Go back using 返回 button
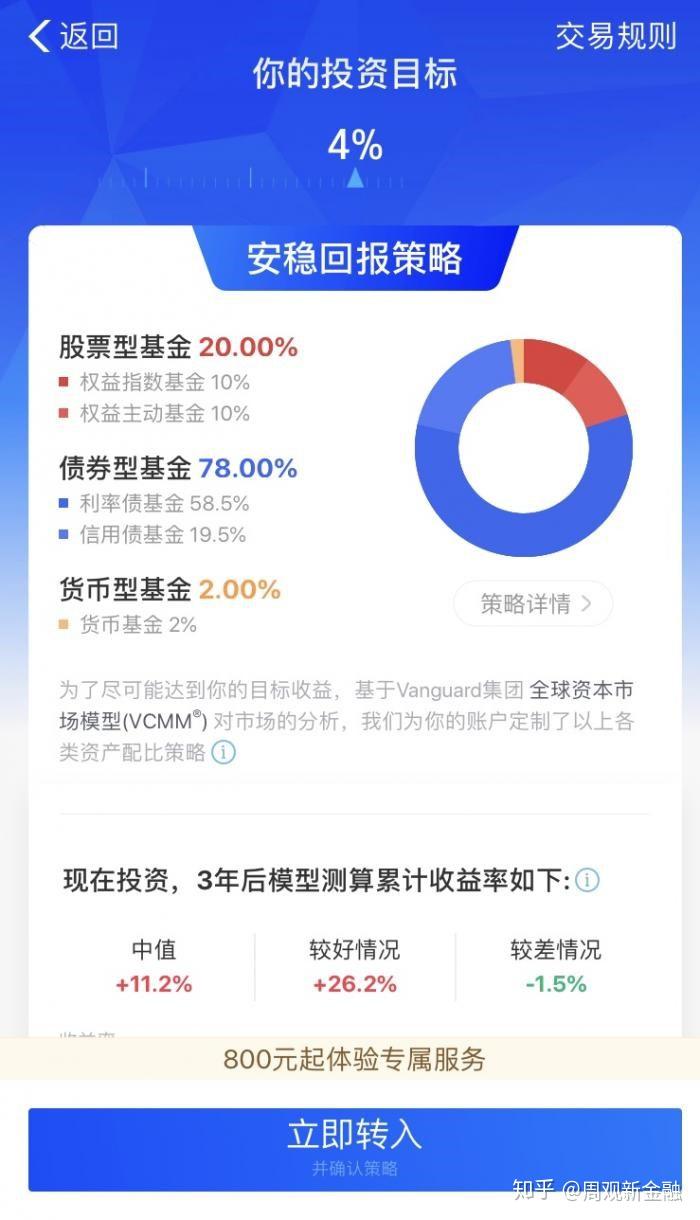 click(x=73, y=36)
